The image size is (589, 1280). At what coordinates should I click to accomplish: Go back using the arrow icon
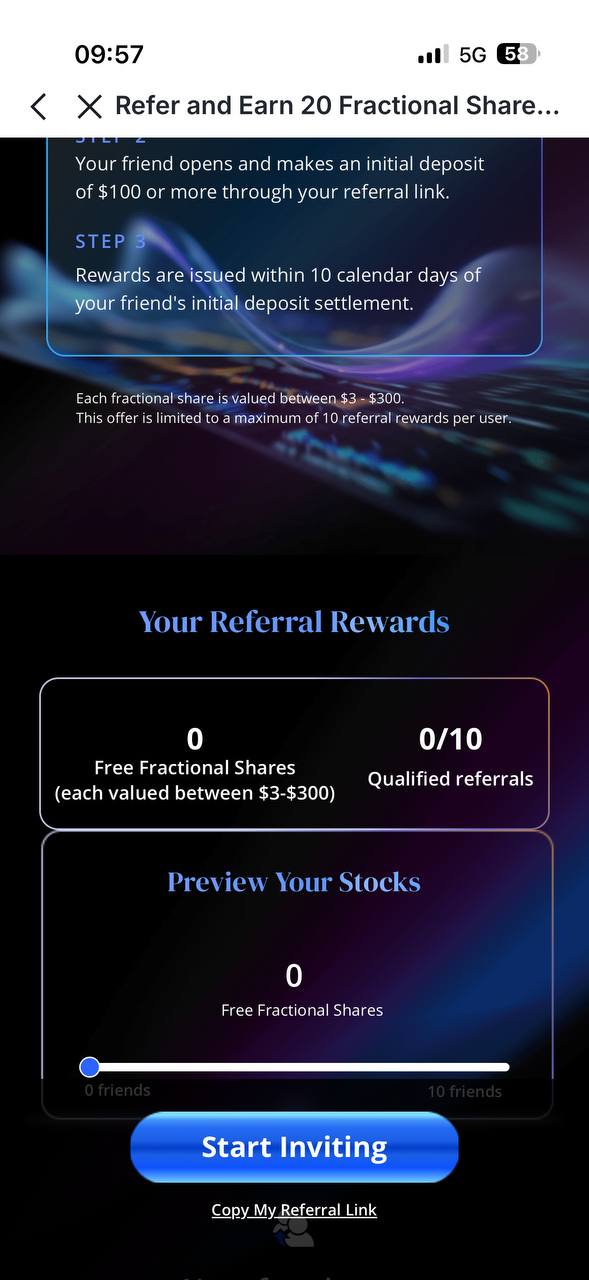point(39,106)
